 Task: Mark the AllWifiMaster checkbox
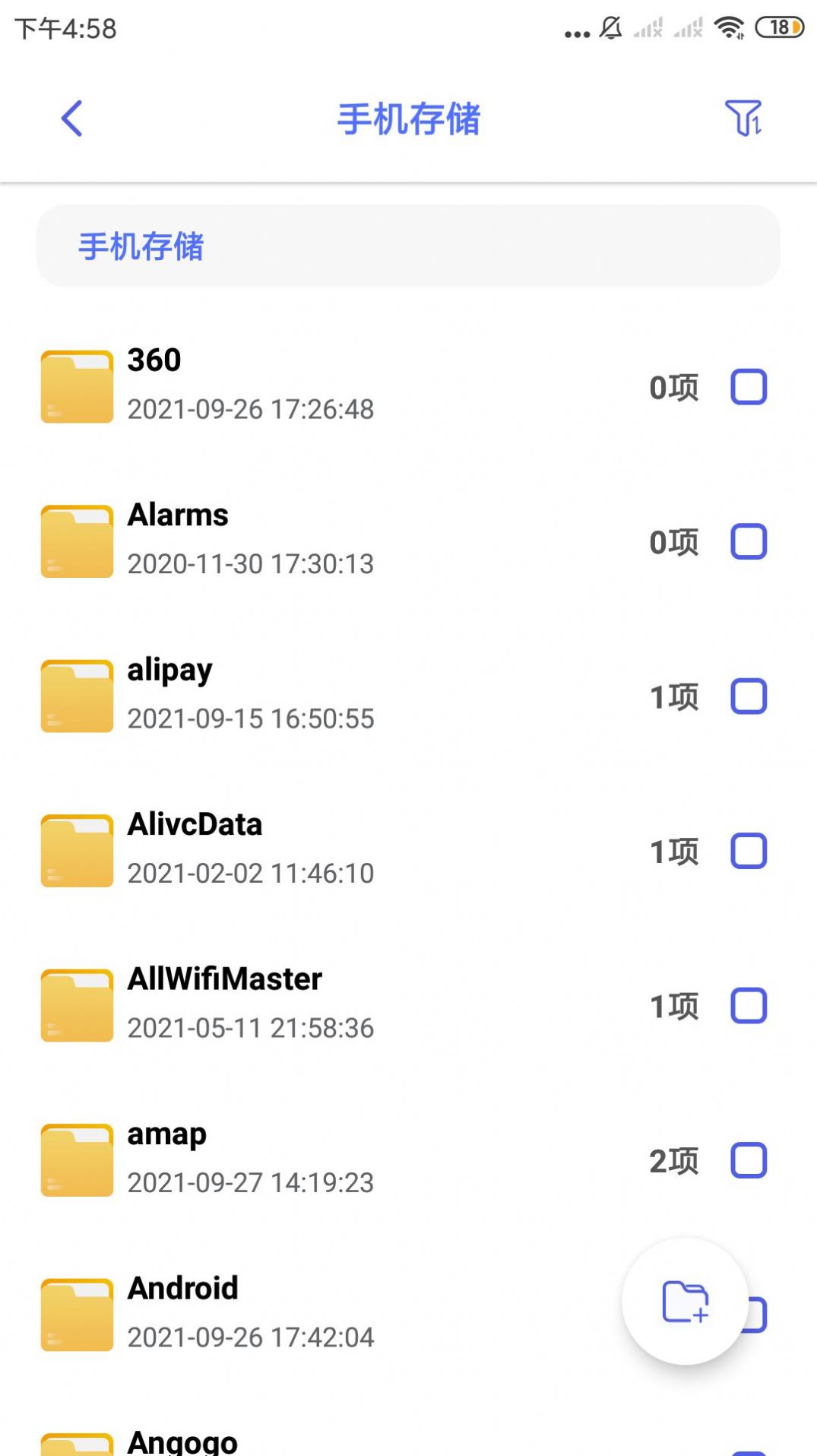[x=749, y=1005]
